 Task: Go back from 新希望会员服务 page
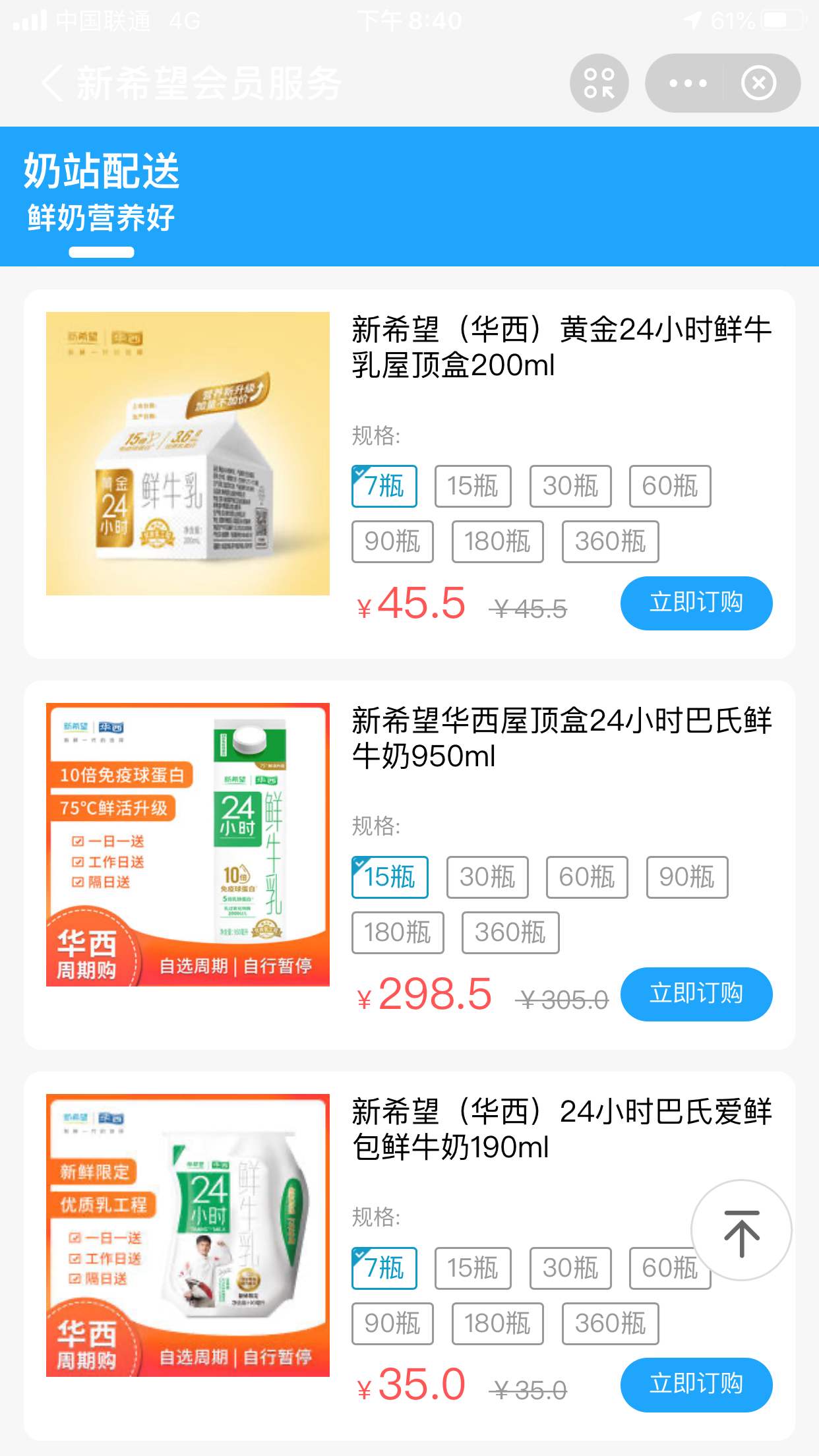53,83
